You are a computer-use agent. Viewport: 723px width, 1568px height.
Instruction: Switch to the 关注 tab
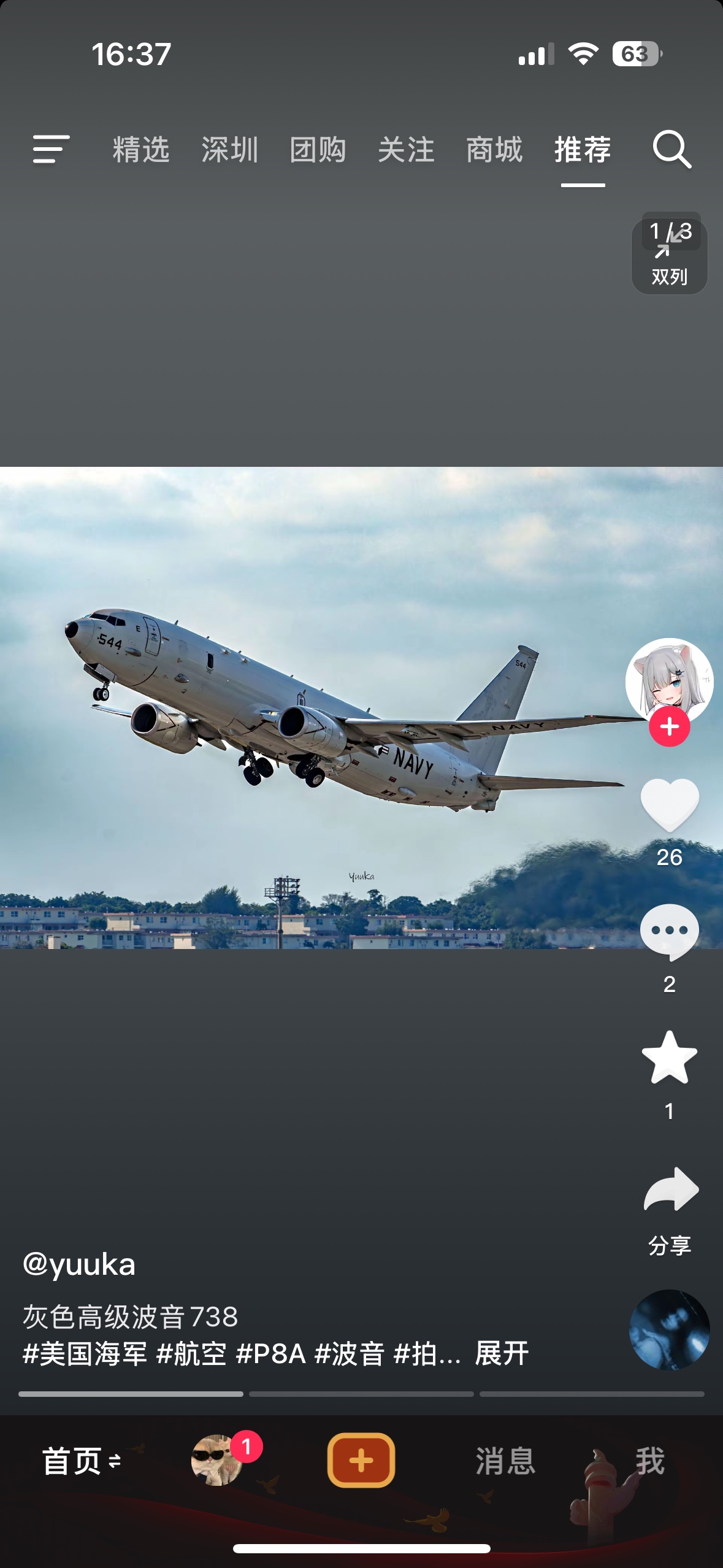click(x=406, y=150)
